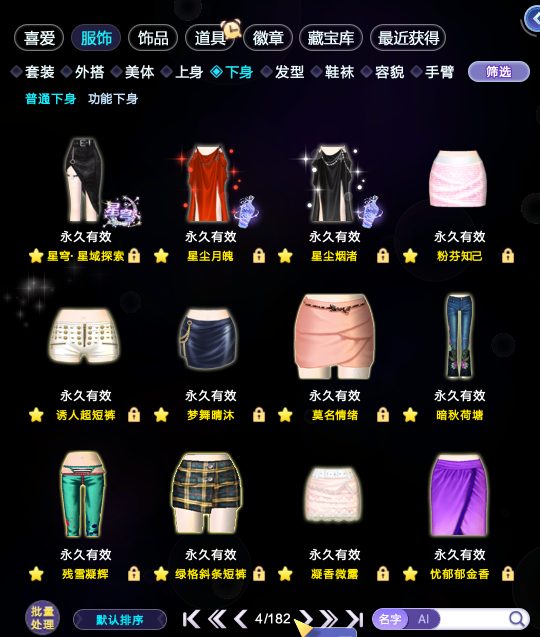Viewport: 540px width, 637px height.
Task: Select the 莫名情绪 pink skirt item
Action: click(x=335, y=336)
